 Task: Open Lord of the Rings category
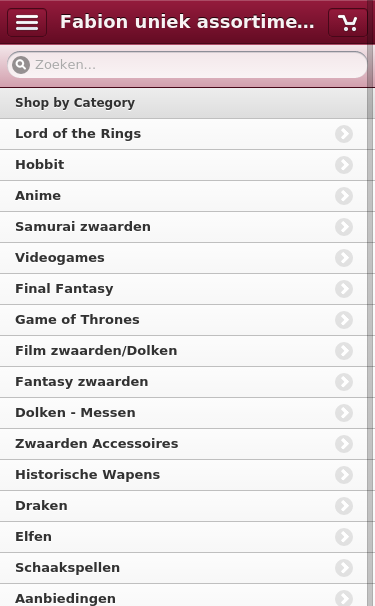[x=184, y=134]
